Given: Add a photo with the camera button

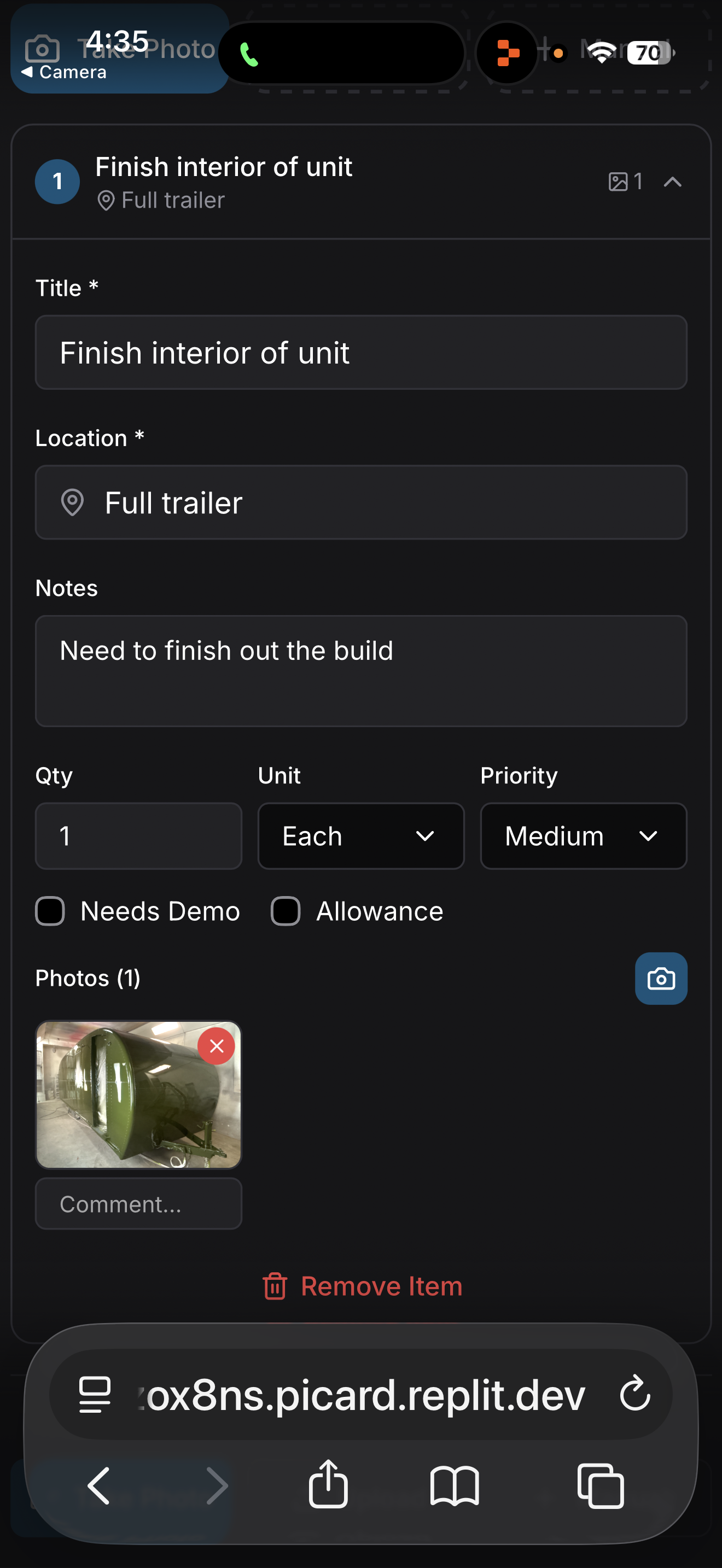Looking at the screenshot, I should click(661, 979).
